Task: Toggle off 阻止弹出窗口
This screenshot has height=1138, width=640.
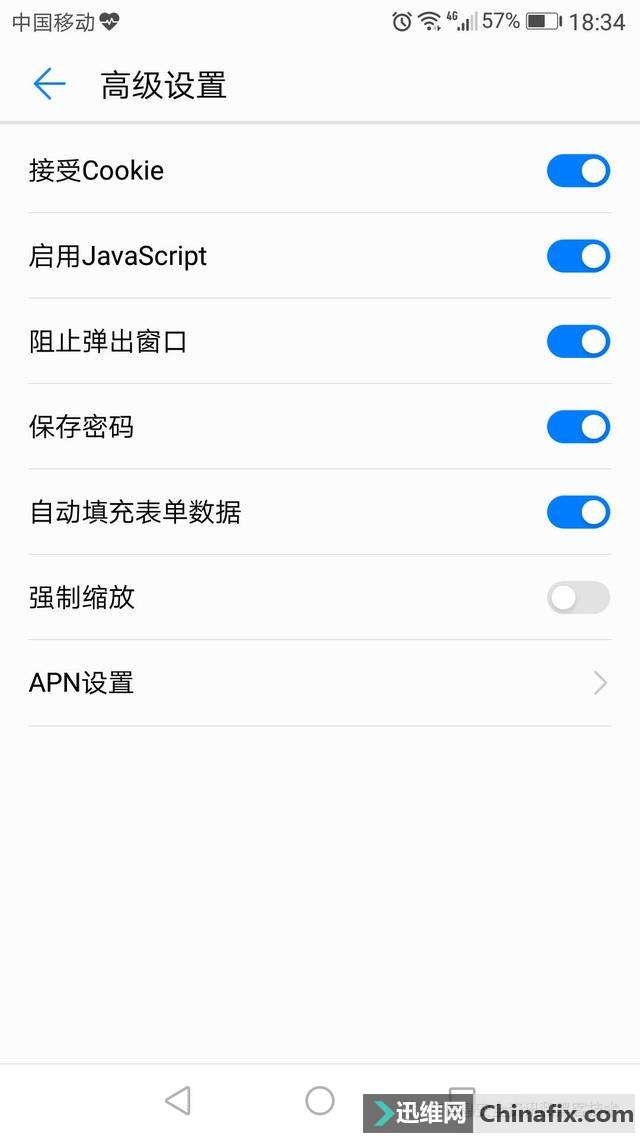Action: click(x=578, y=342)
